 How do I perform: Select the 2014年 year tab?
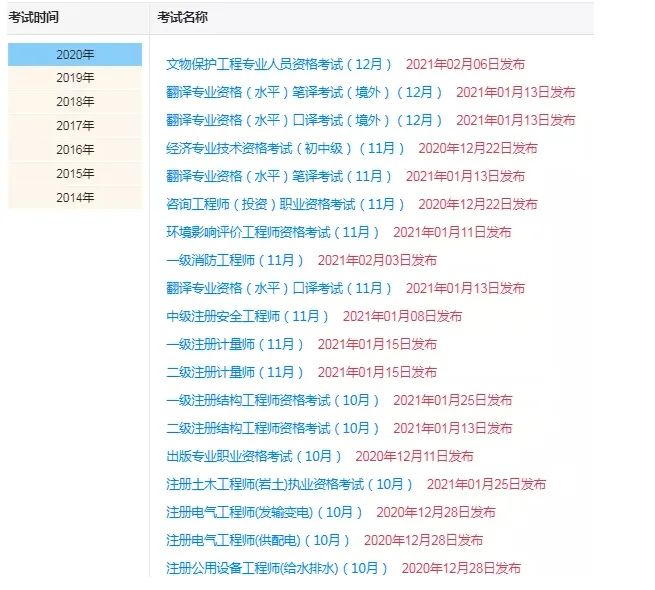click(75, 198)
